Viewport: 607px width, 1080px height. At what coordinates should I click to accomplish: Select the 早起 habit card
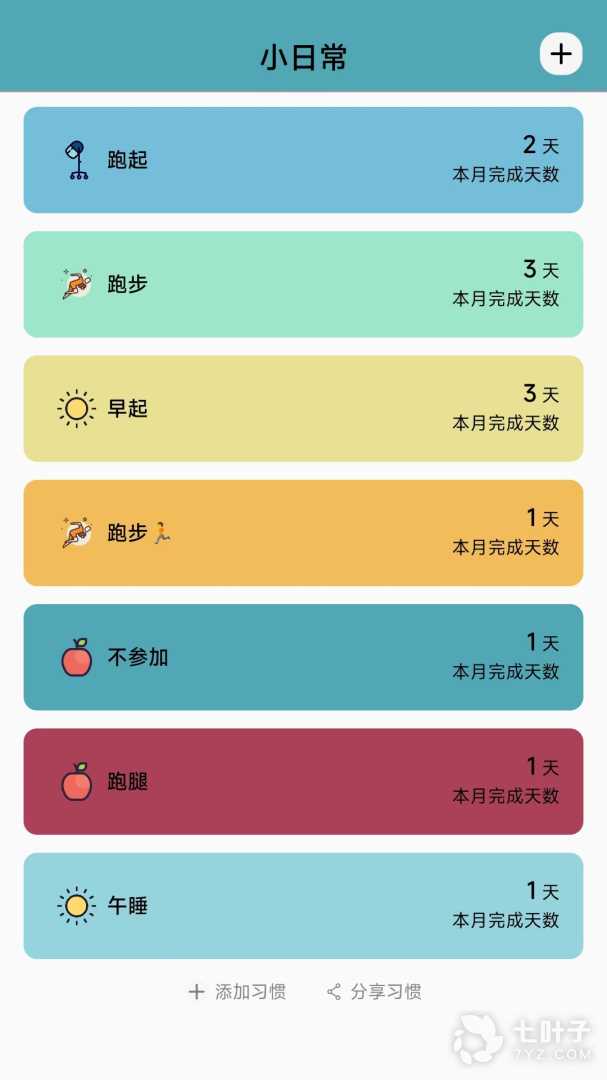[x=303, y=408]
